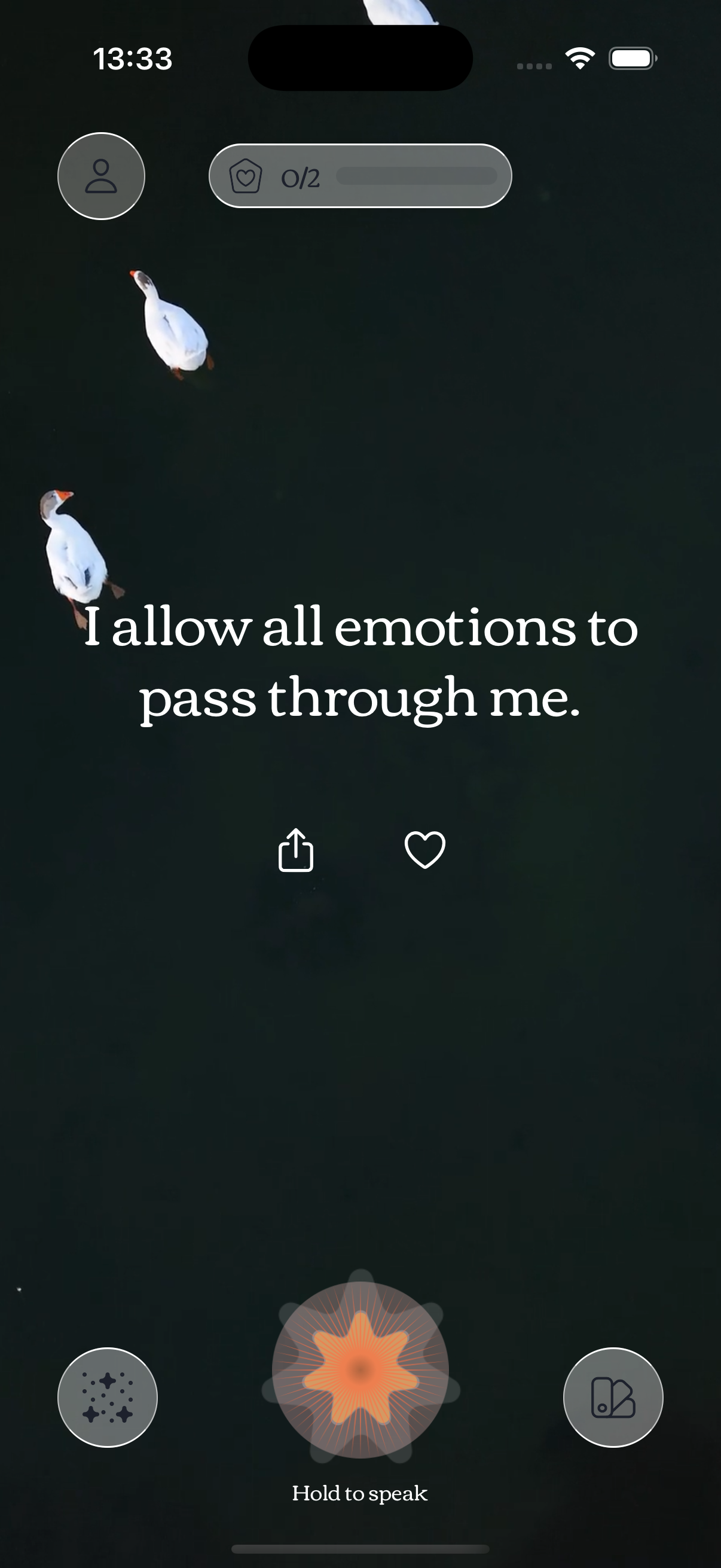Open the goal pill at the top
The width and height of the screenshot is (721, 1568).
coord(360,176)
